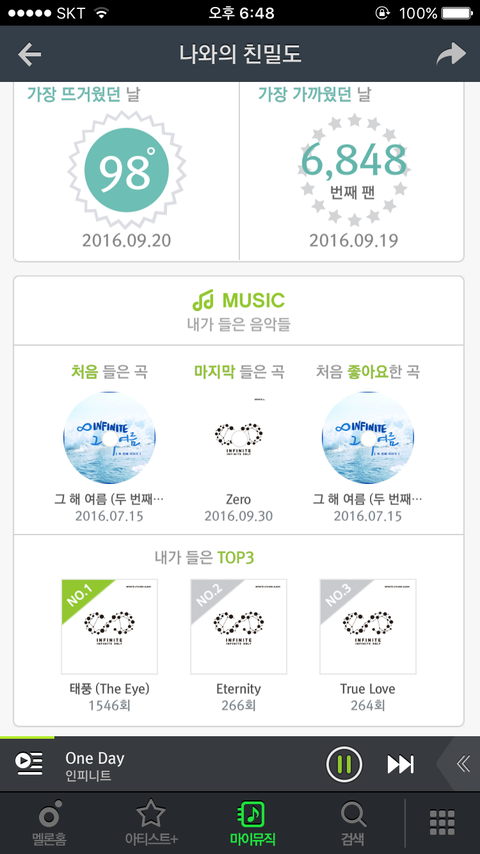Expand the mini player double-arrow
The height and width of the screenshot is (854, 480).
coord(463,765)
